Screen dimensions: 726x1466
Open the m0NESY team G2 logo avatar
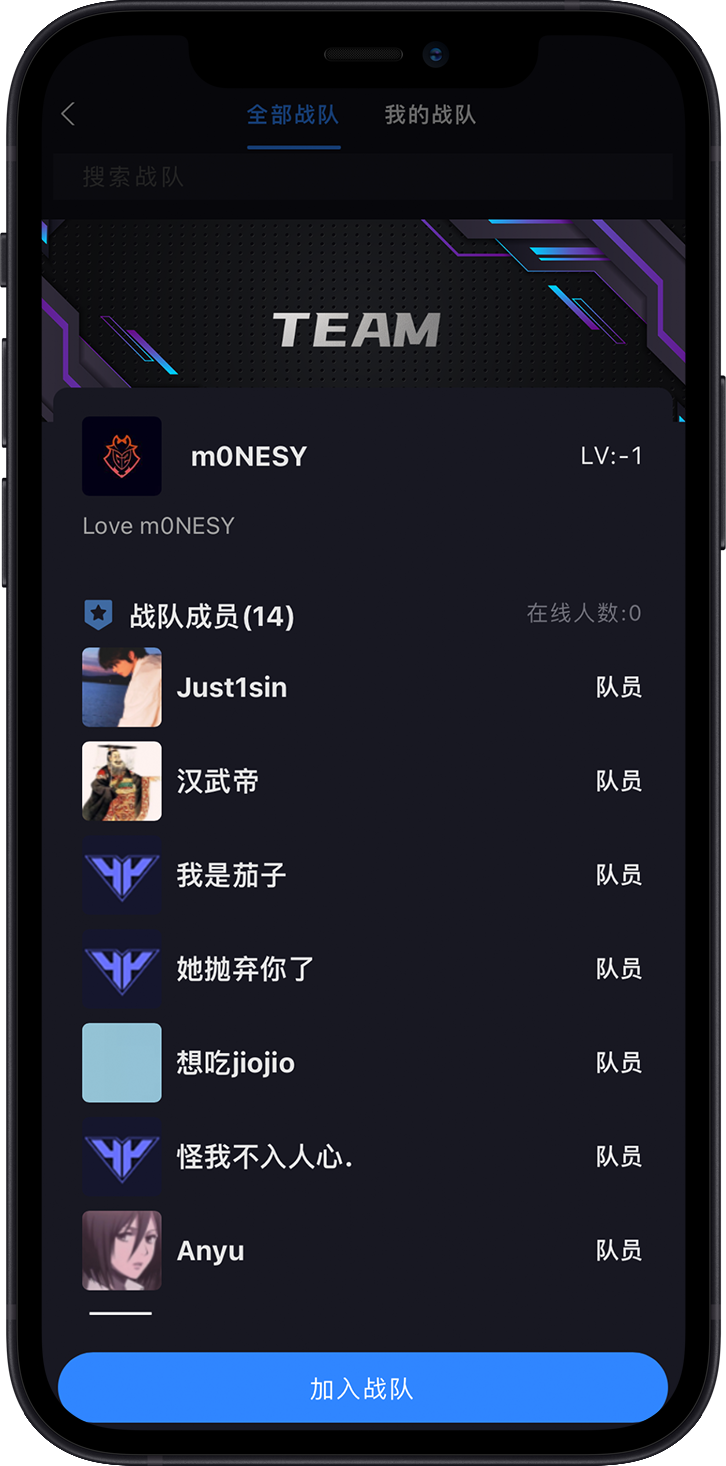(121, 456)
